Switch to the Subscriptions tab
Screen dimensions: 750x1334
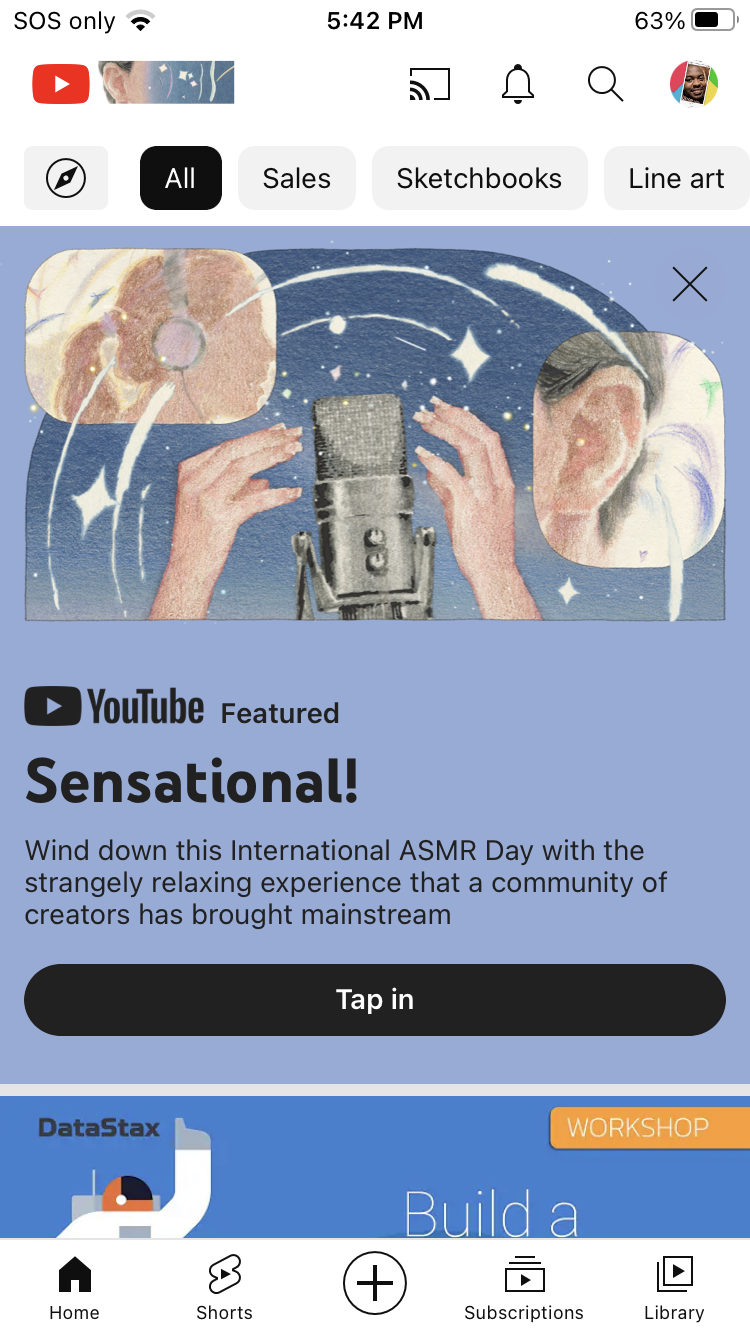[x=524, y=1288]
